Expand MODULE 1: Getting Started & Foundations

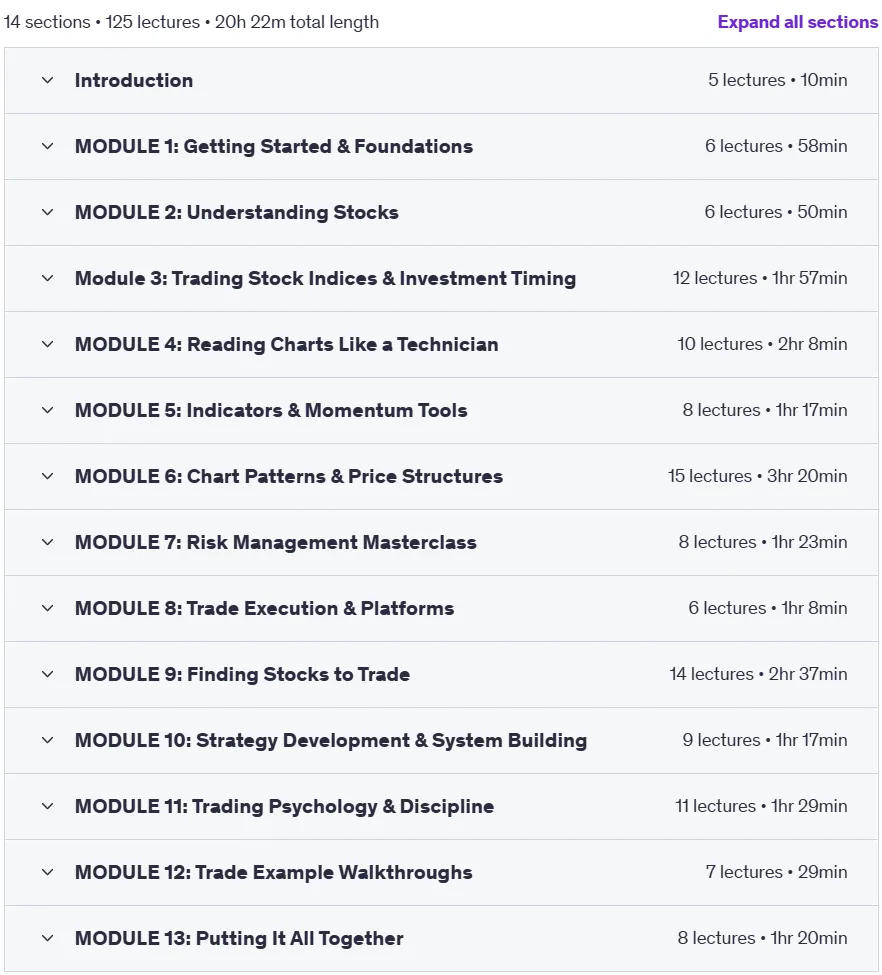pyautogui.click(x=441, y=146)
